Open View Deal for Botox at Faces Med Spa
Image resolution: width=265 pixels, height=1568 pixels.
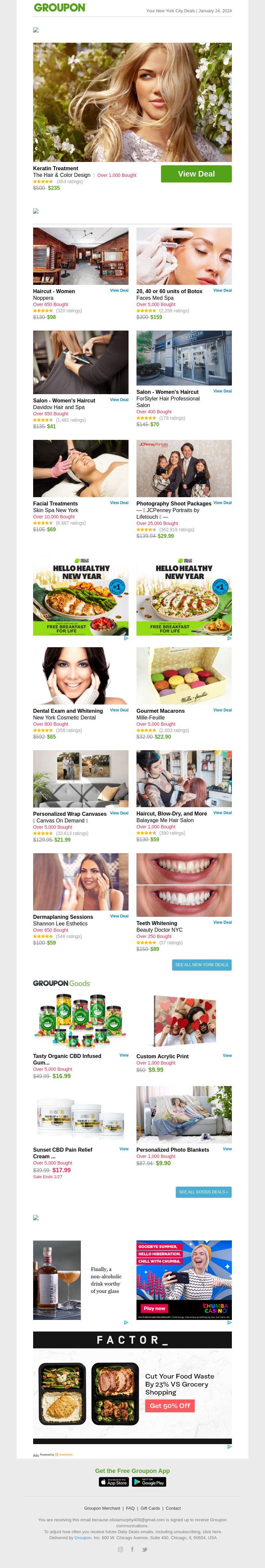coord(222,290)
